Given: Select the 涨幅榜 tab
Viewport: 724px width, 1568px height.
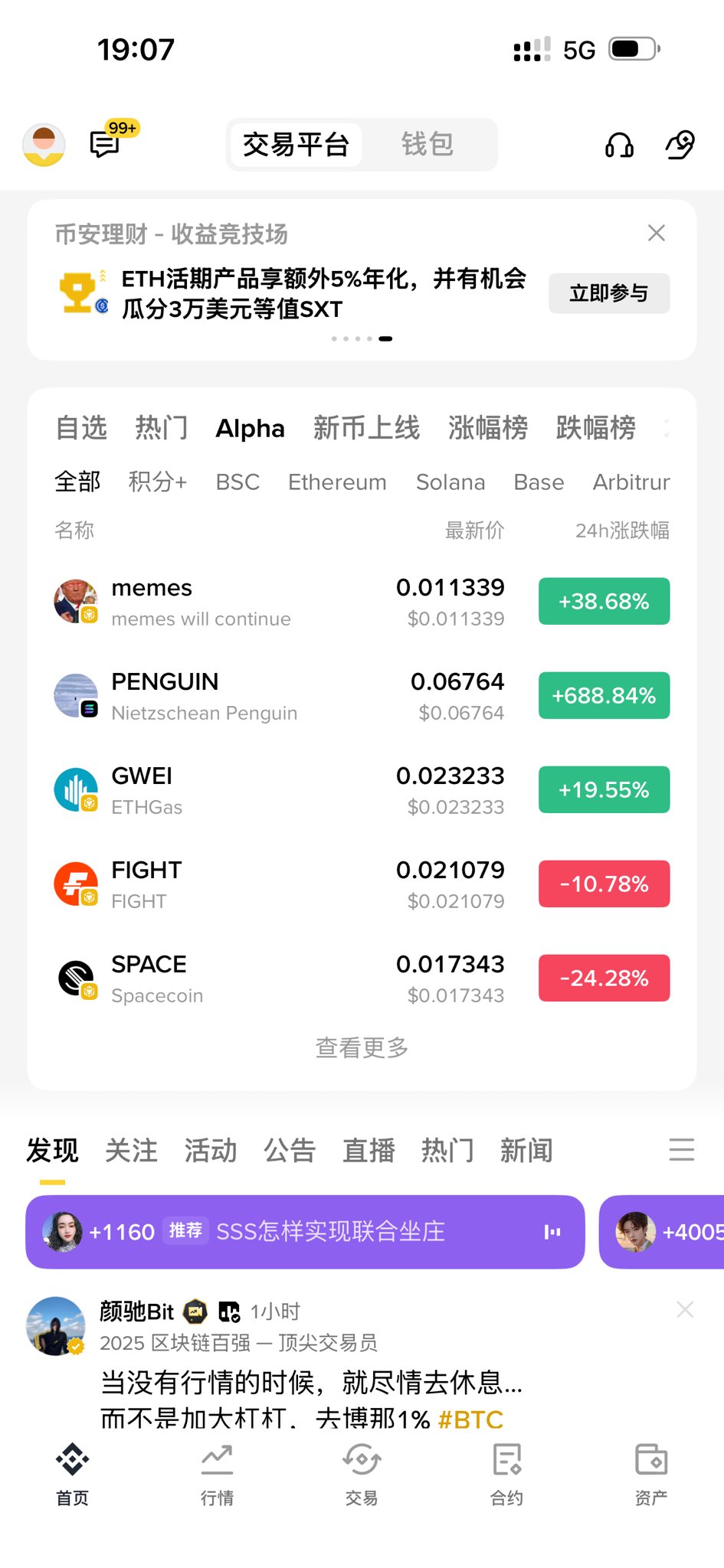Looking at the screenshot, I should point(487,428).
